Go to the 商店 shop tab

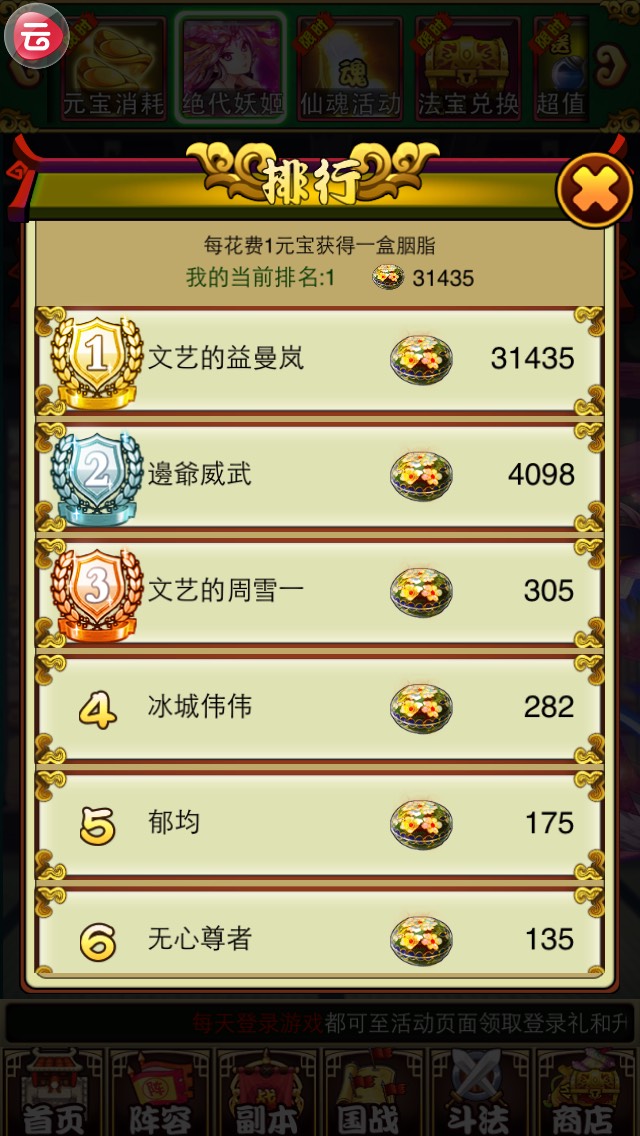pyautogui.click(x=586, y=1092)
